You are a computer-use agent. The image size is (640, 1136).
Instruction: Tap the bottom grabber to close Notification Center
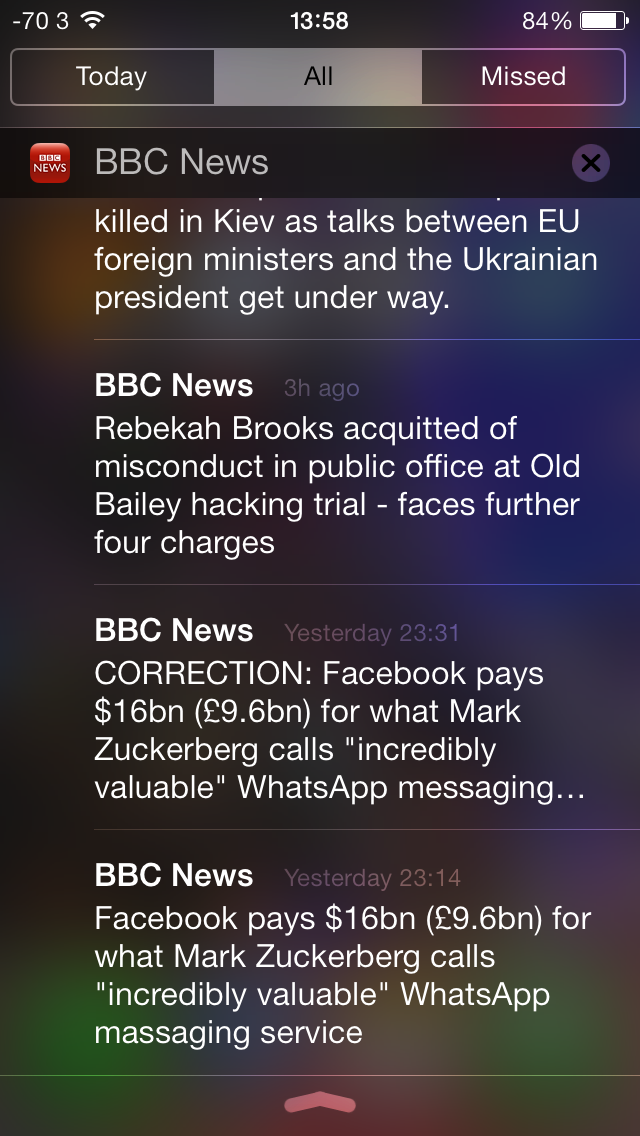(x=320, y=1104)
